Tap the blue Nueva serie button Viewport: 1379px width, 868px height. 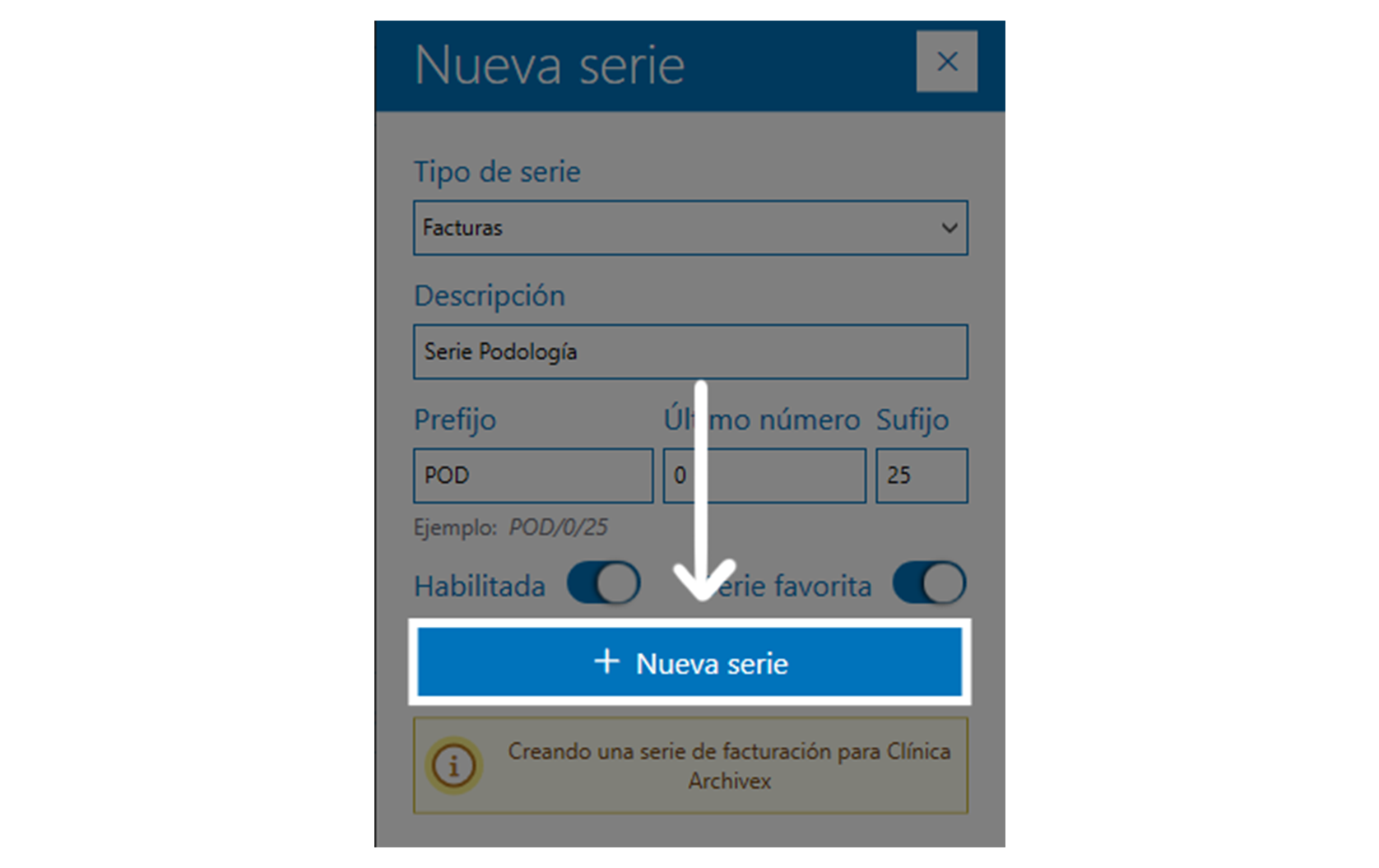tap(689, 662)
